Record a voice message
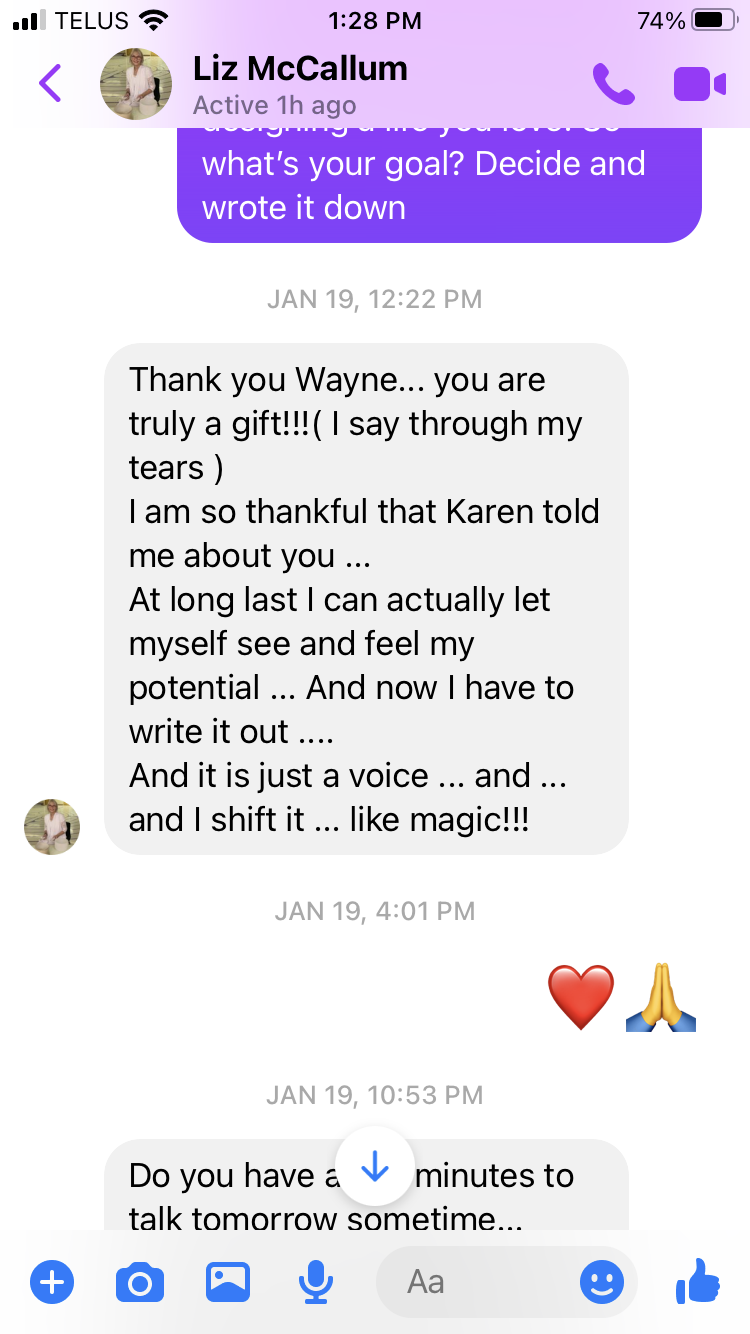This screenshot has width=750, height=1334. coord(316,1281)
